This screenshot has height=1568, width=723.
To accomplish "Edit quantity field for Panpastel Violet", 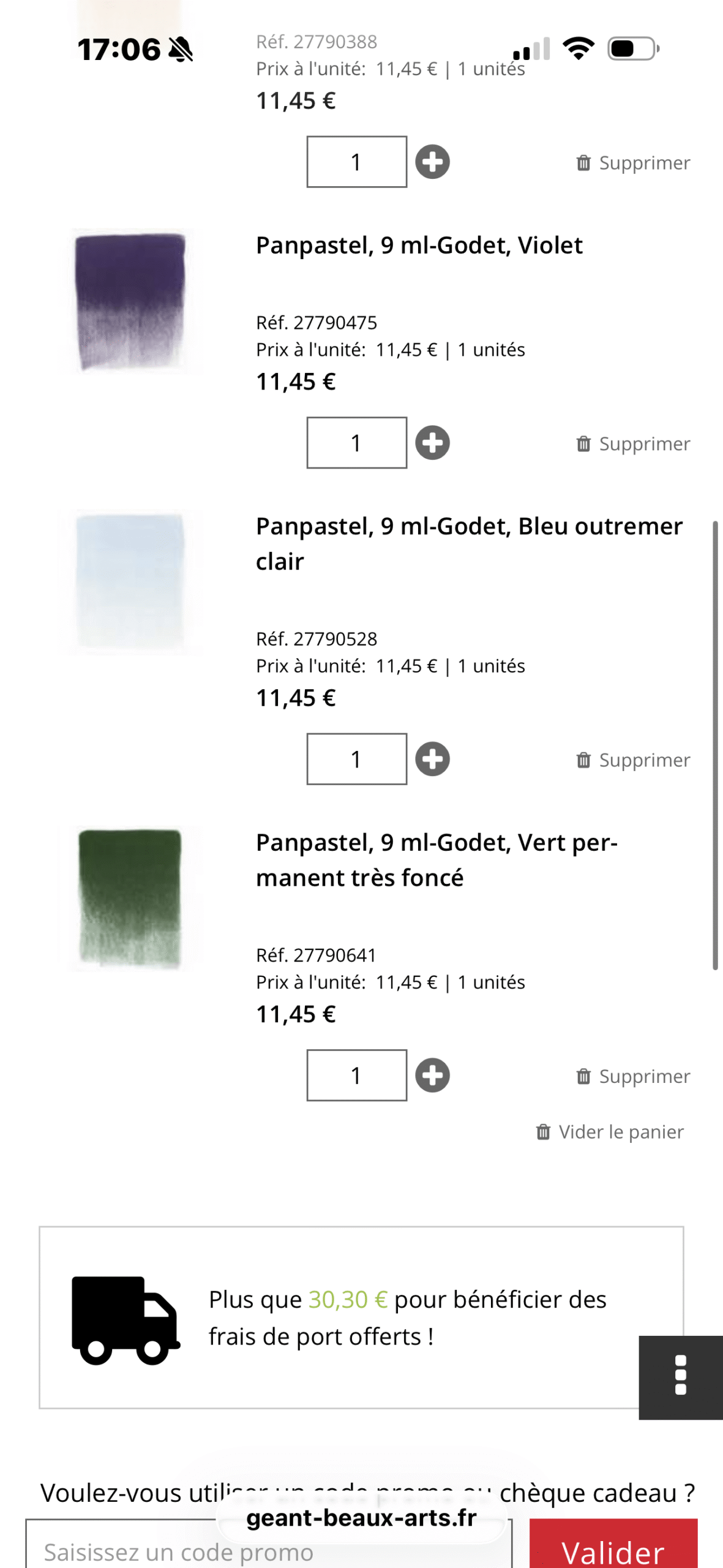I will (x=356, y=443).
